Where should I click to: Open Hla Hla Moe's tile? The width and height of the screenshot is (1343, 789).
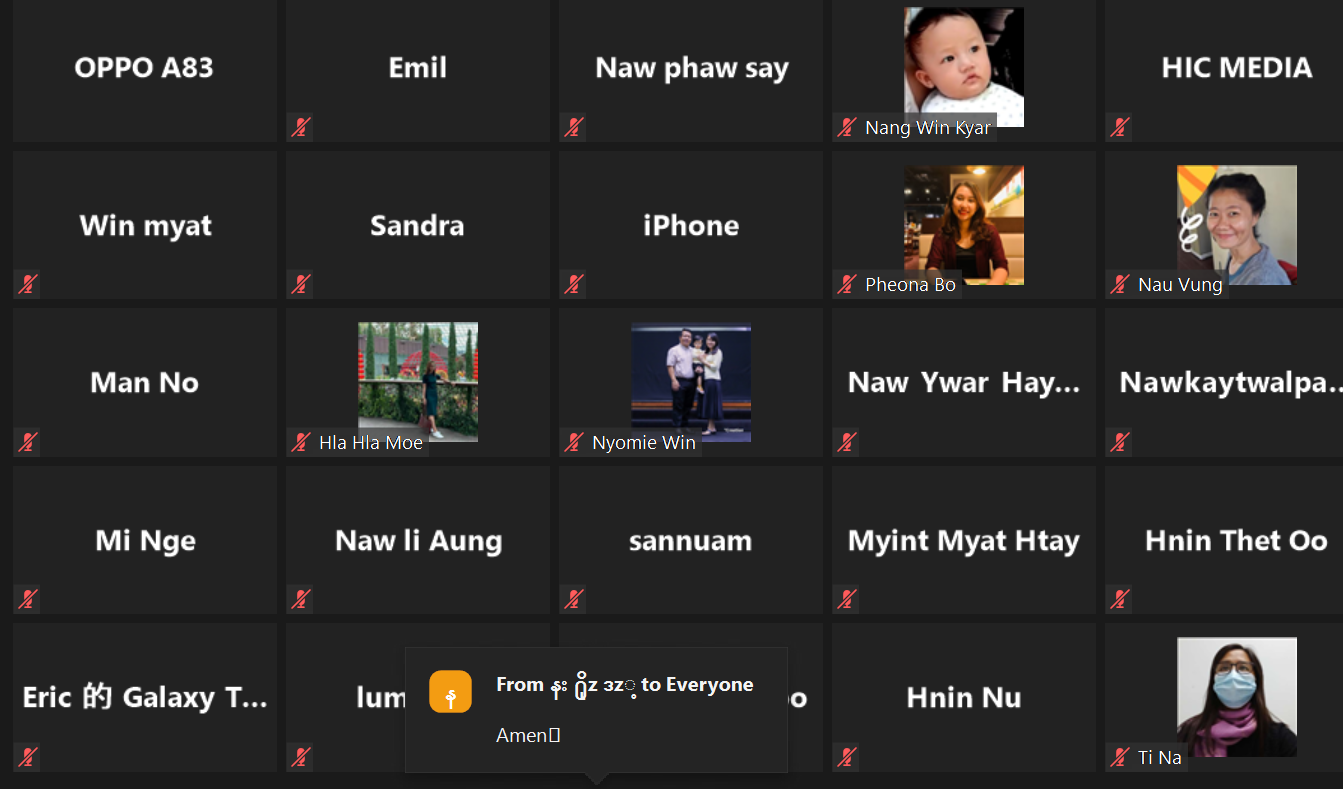[x=417, y=382]
